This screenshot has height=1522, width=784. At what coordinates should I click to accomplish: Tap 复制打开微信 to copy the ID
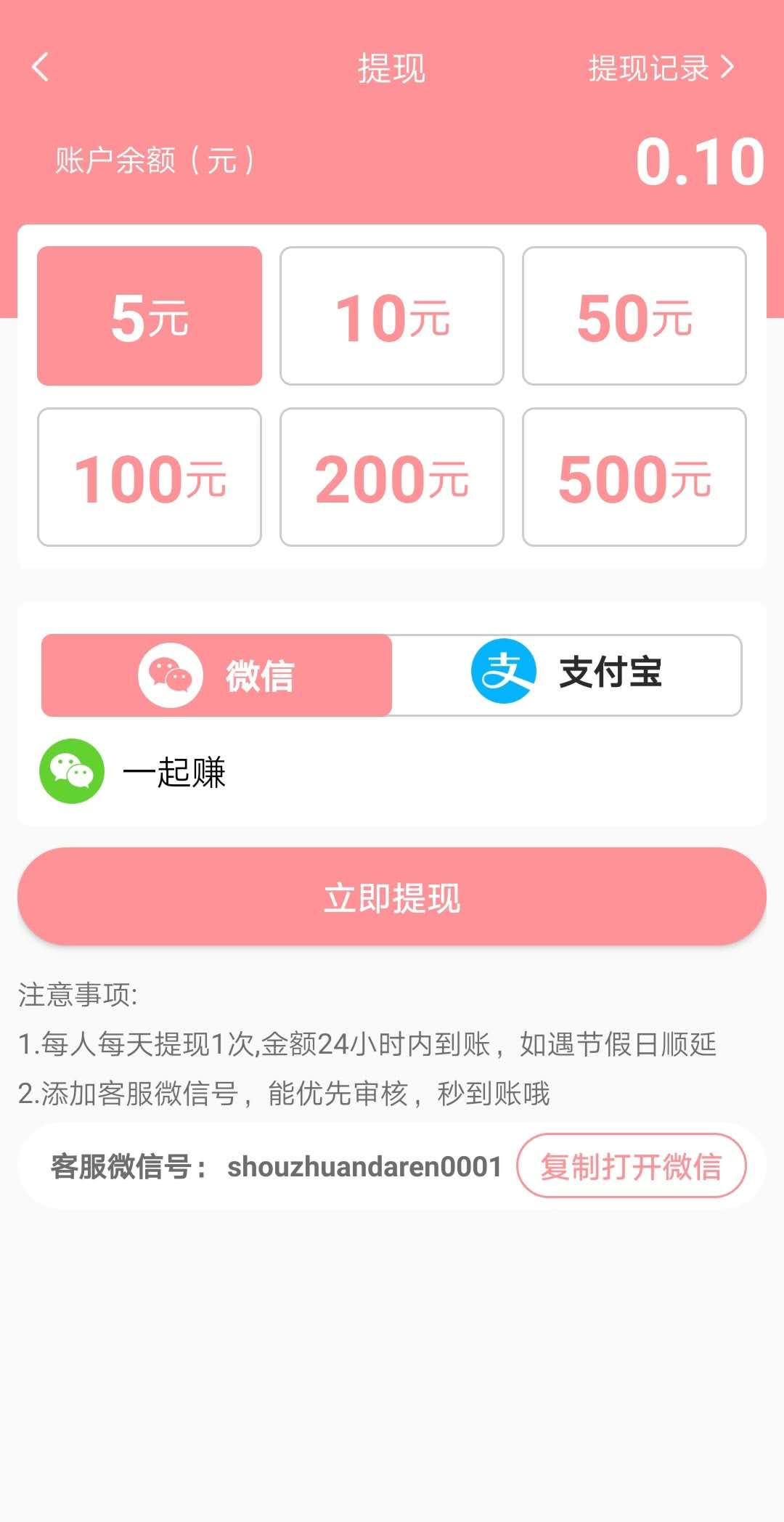tap(632, 1165)
